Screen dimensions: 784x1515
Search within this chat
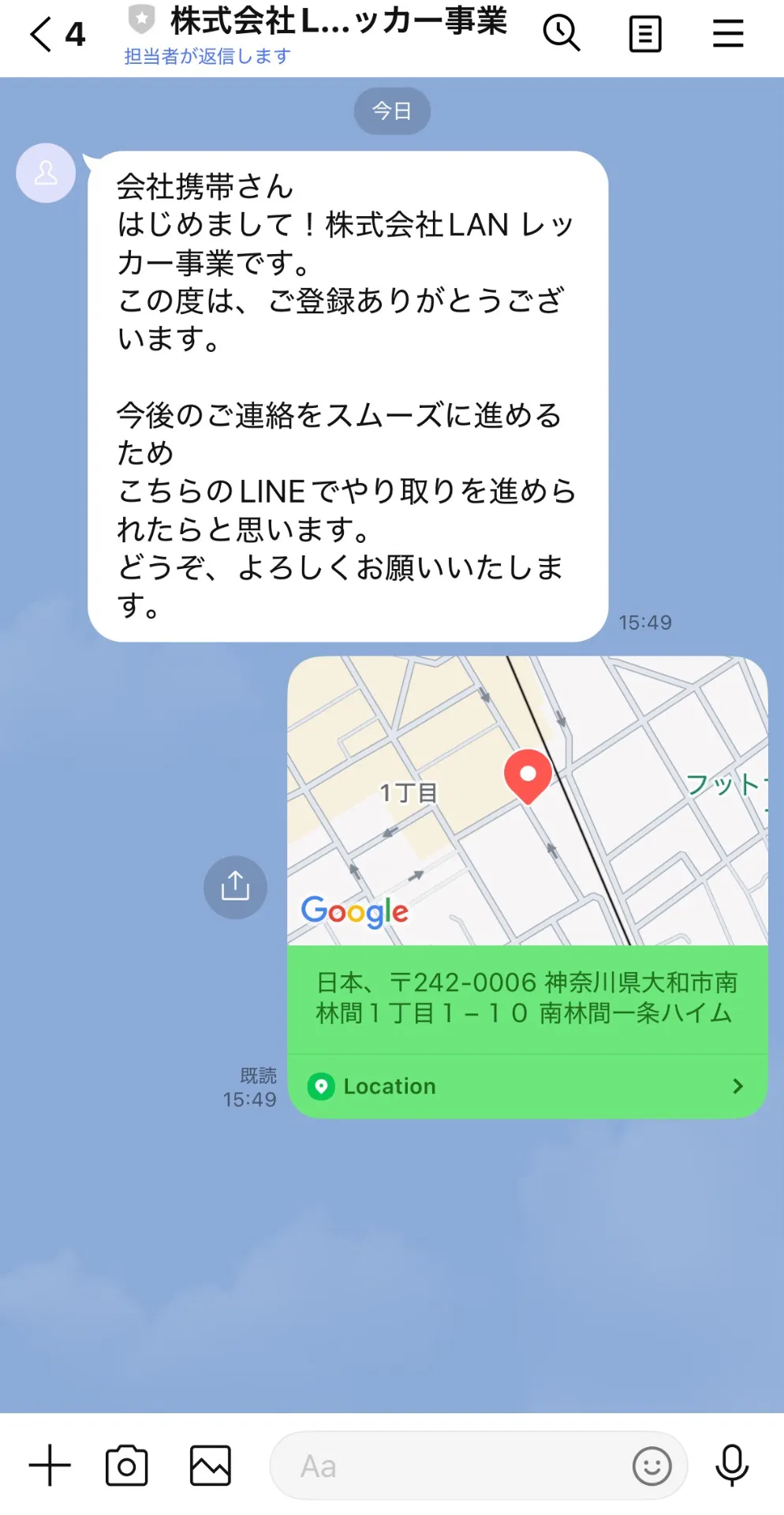click(x=562, y=34)
